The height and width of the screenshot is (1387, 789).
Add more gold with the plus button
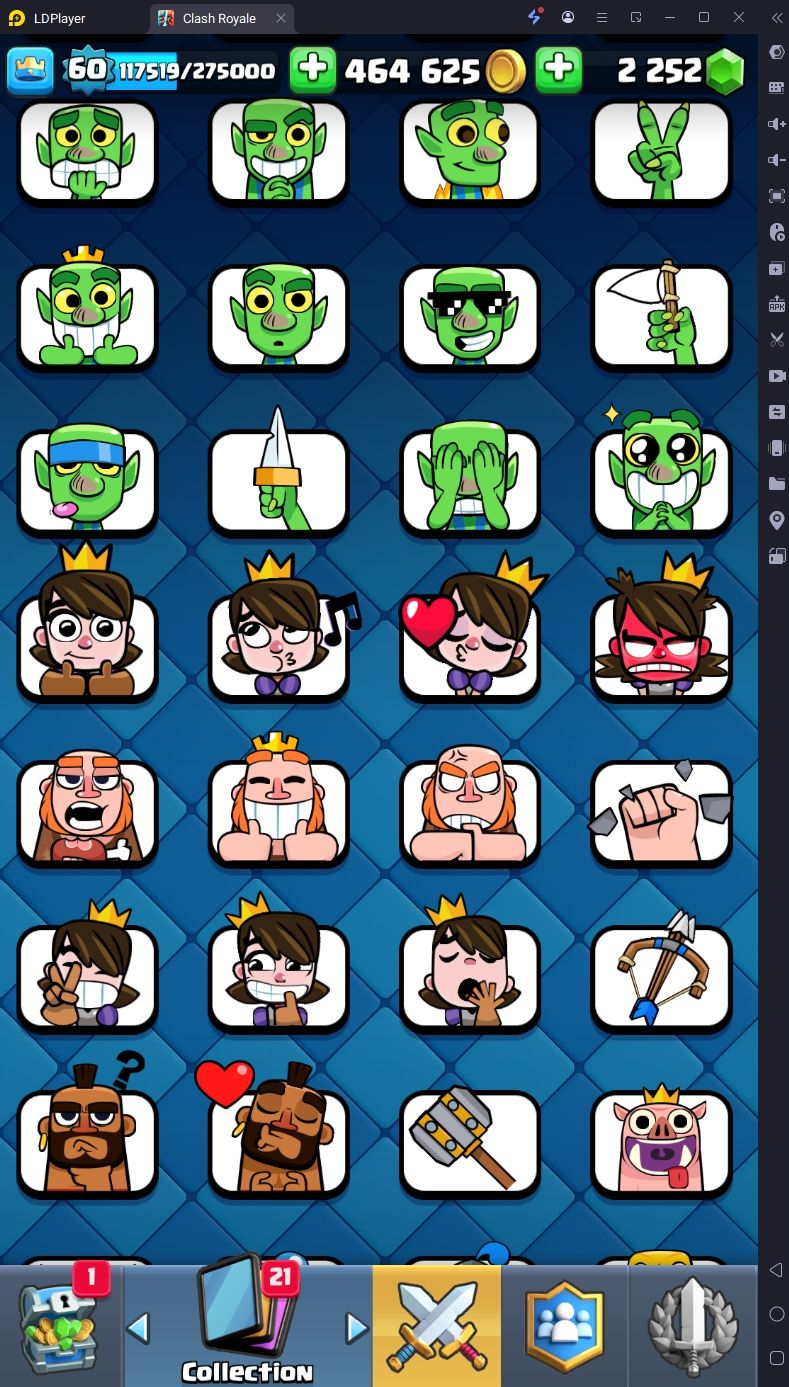tap(313, 70)
